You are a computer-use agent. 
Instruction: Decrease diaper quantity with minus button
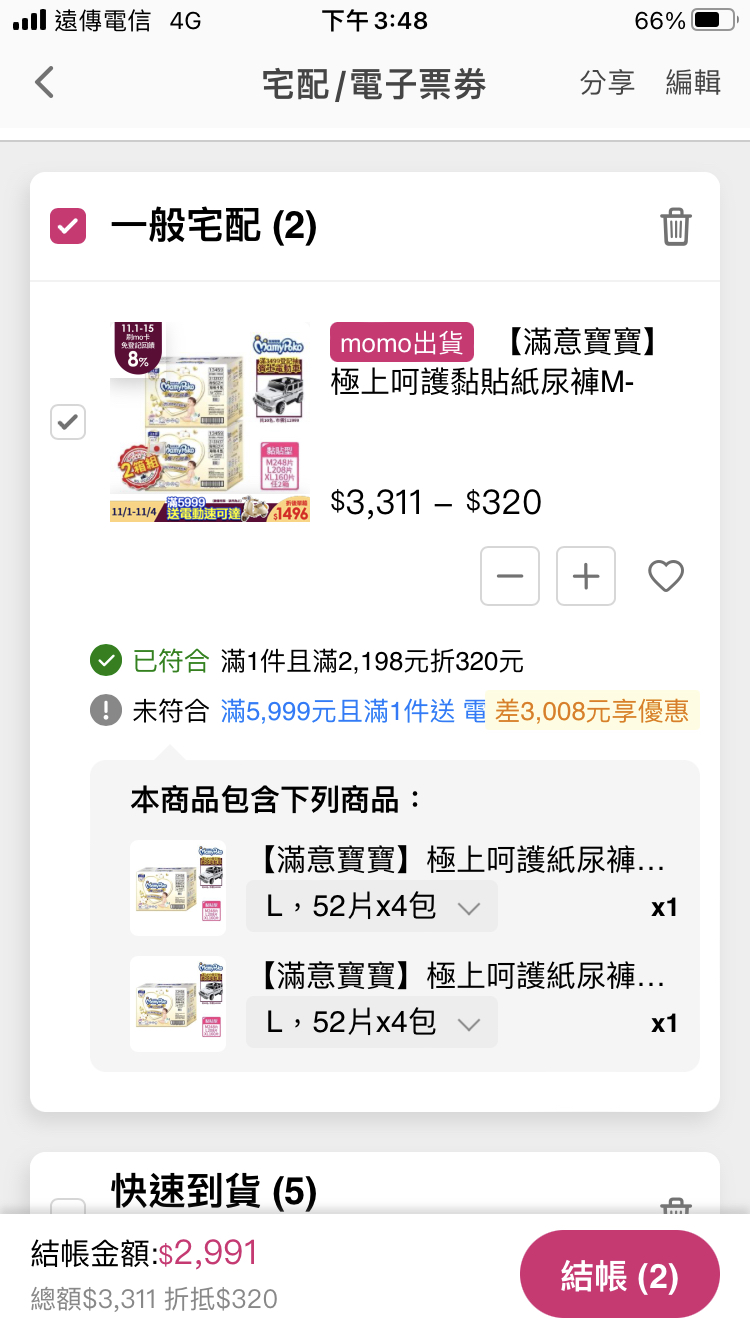click(510, 576)
